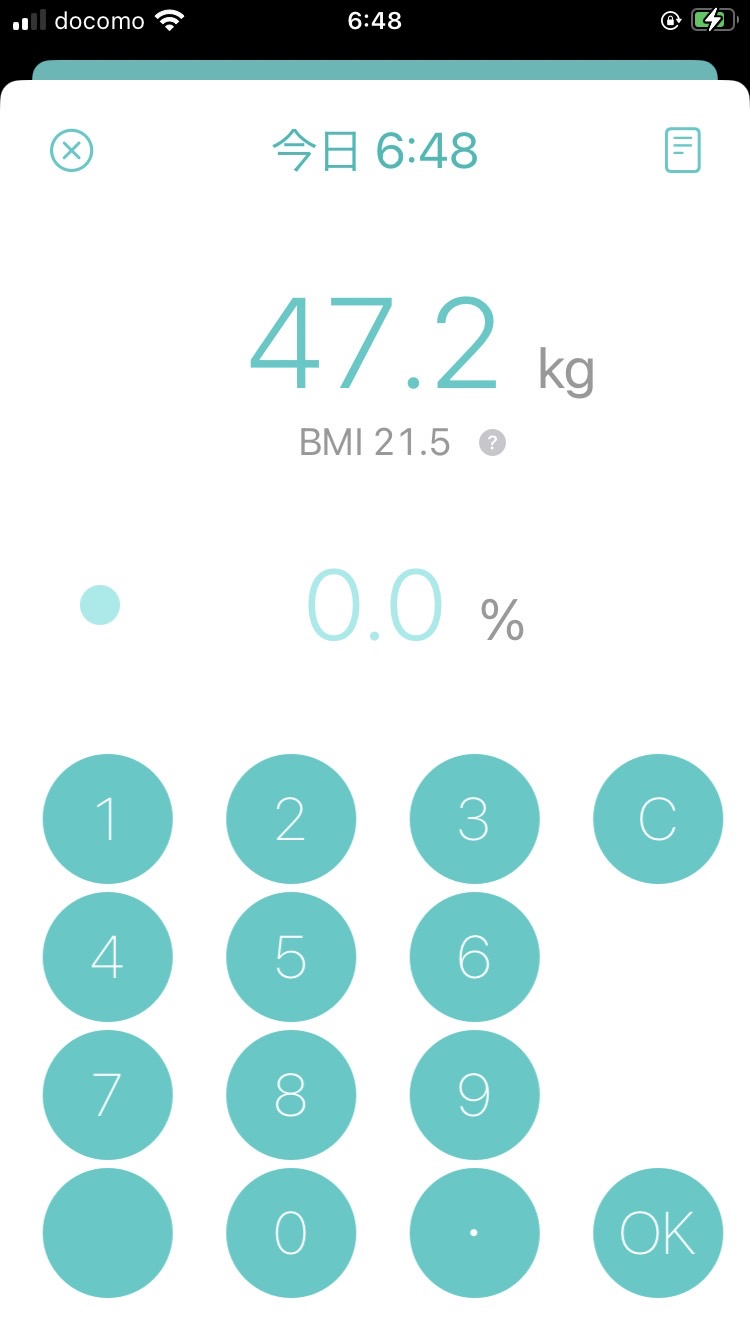
Task: Enter digit 7 on the keypad
Action: point(108,1095)
